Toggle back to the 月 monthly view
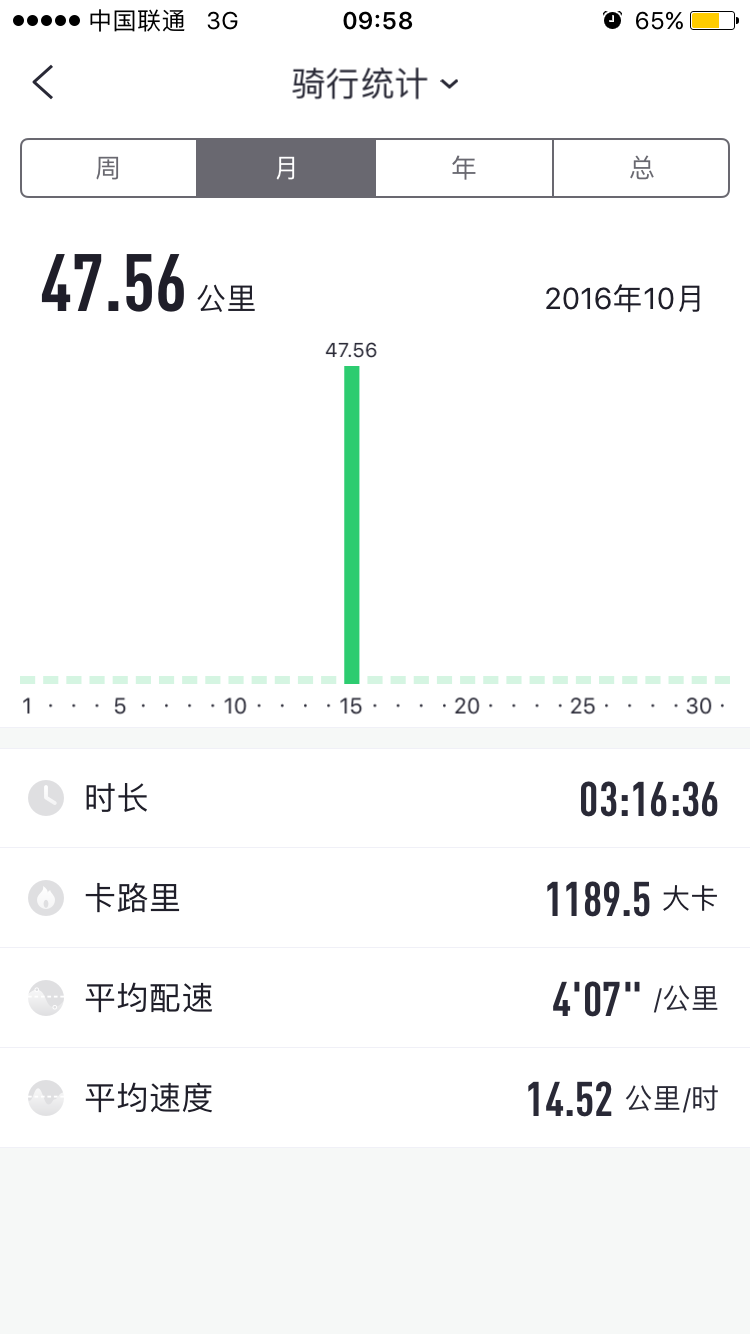 point(285,167)
